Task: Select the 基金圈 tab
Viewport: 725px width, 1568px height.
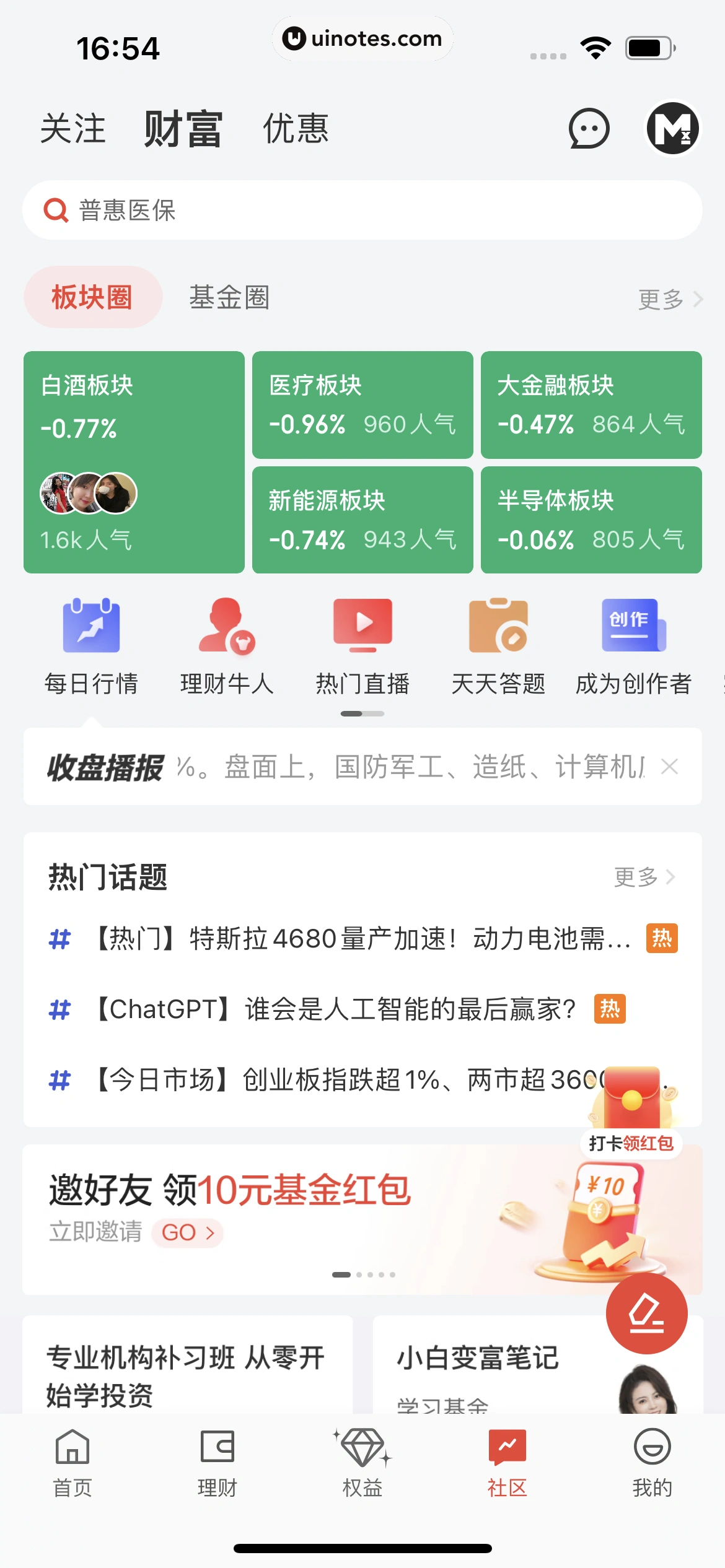Action: tap(229, 298)
